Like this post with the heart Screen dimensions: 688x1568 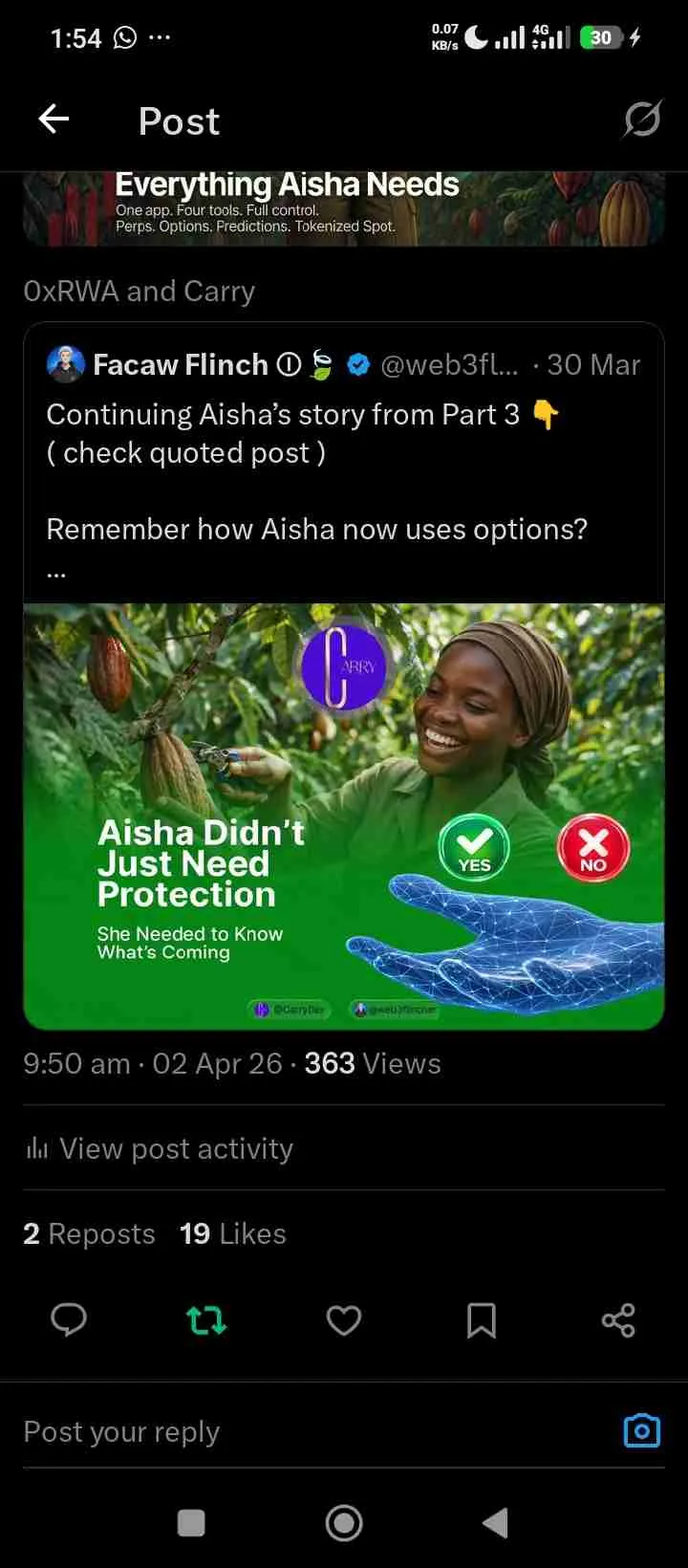pyautogui.click(x=344, y=1320)
